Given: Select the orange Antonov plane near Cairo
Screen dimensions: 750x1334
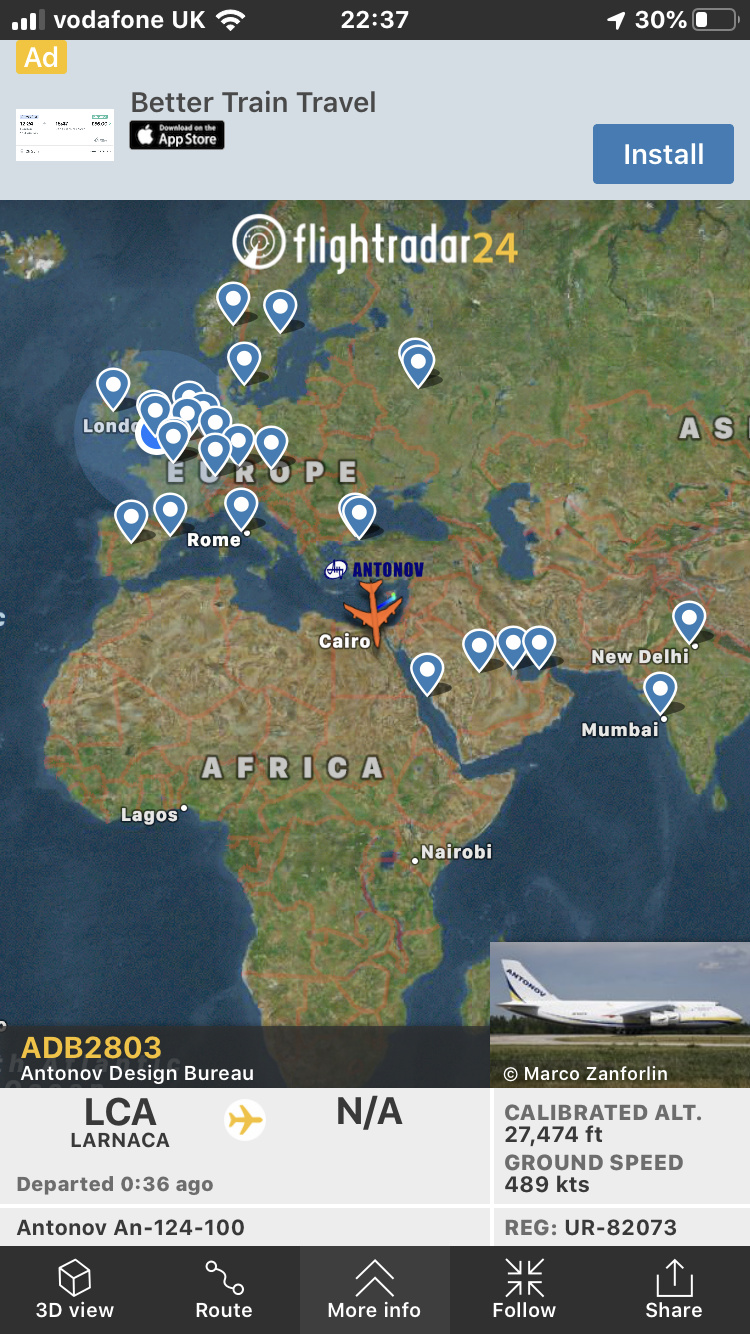Looking at the screenshot, I should pyautogui.click(x=372, y=612).
